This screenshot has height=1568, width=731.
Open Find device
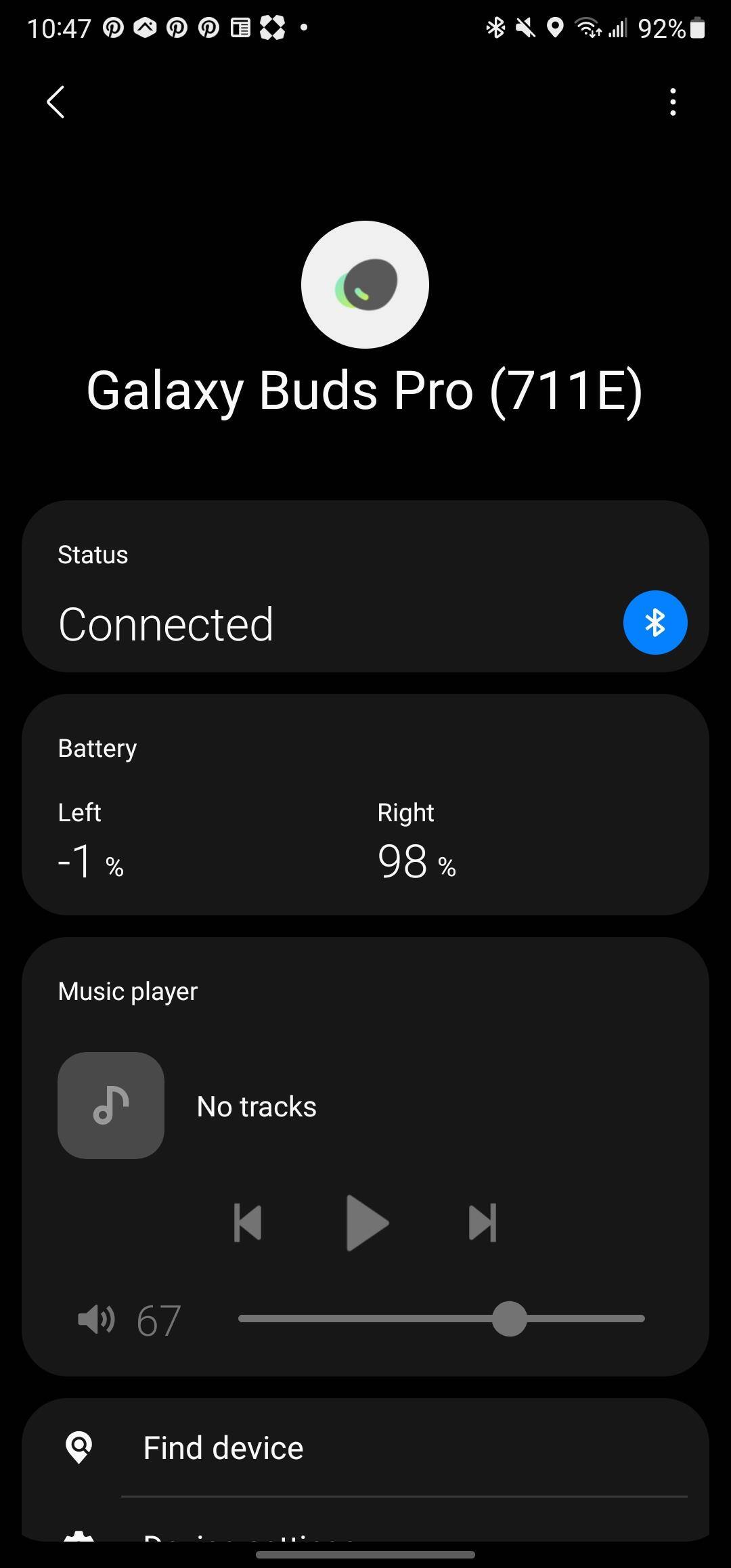[223, 1448]
